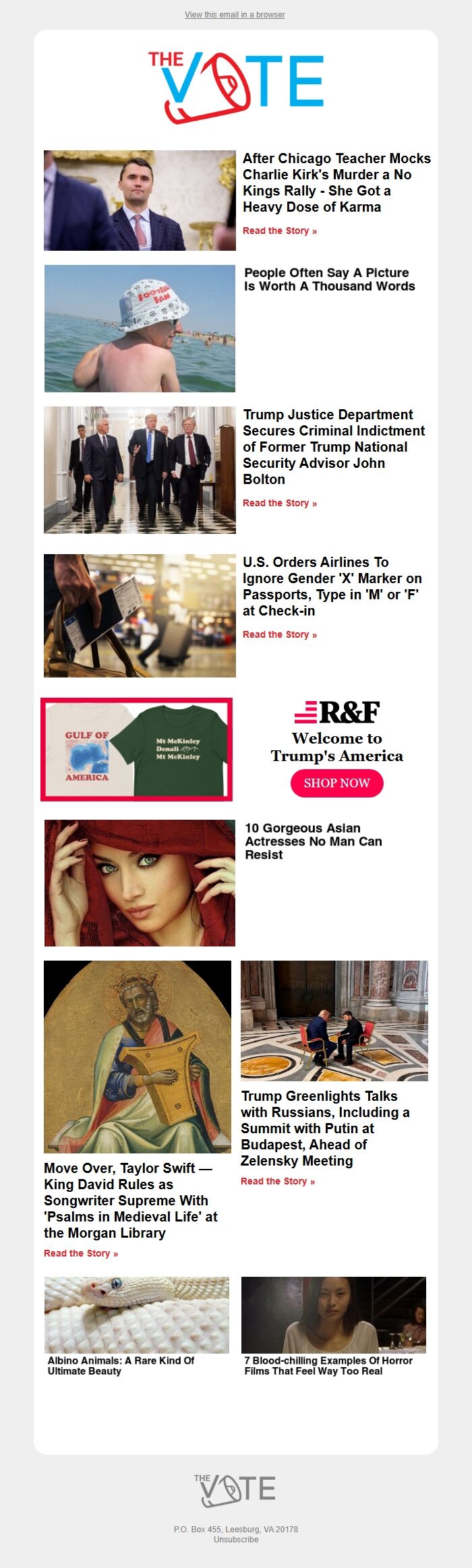Open the Gulf of America t-shirt ad

(x=136, y=749)
